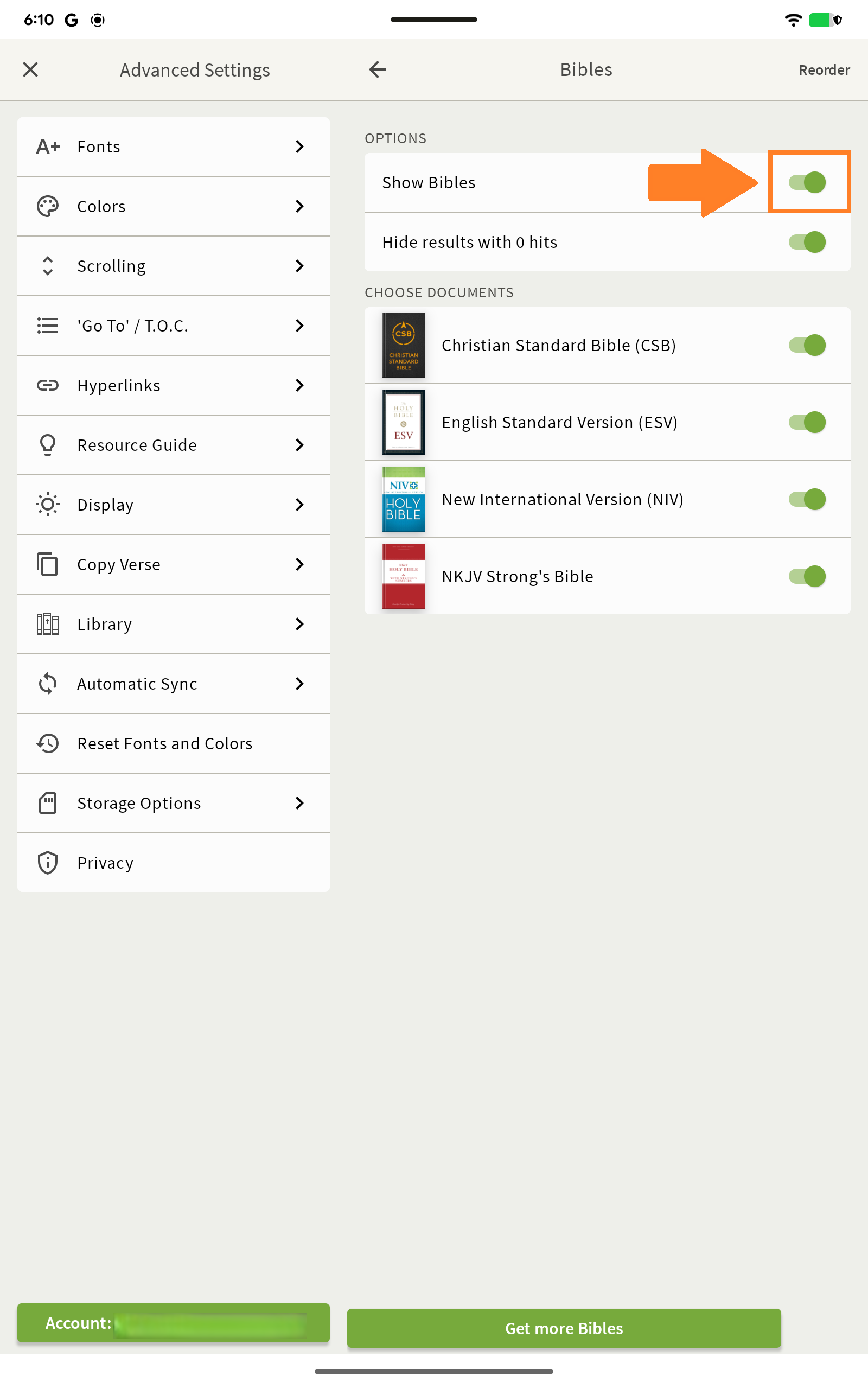Disable the NKJV Strong's Bible switch

807,576
